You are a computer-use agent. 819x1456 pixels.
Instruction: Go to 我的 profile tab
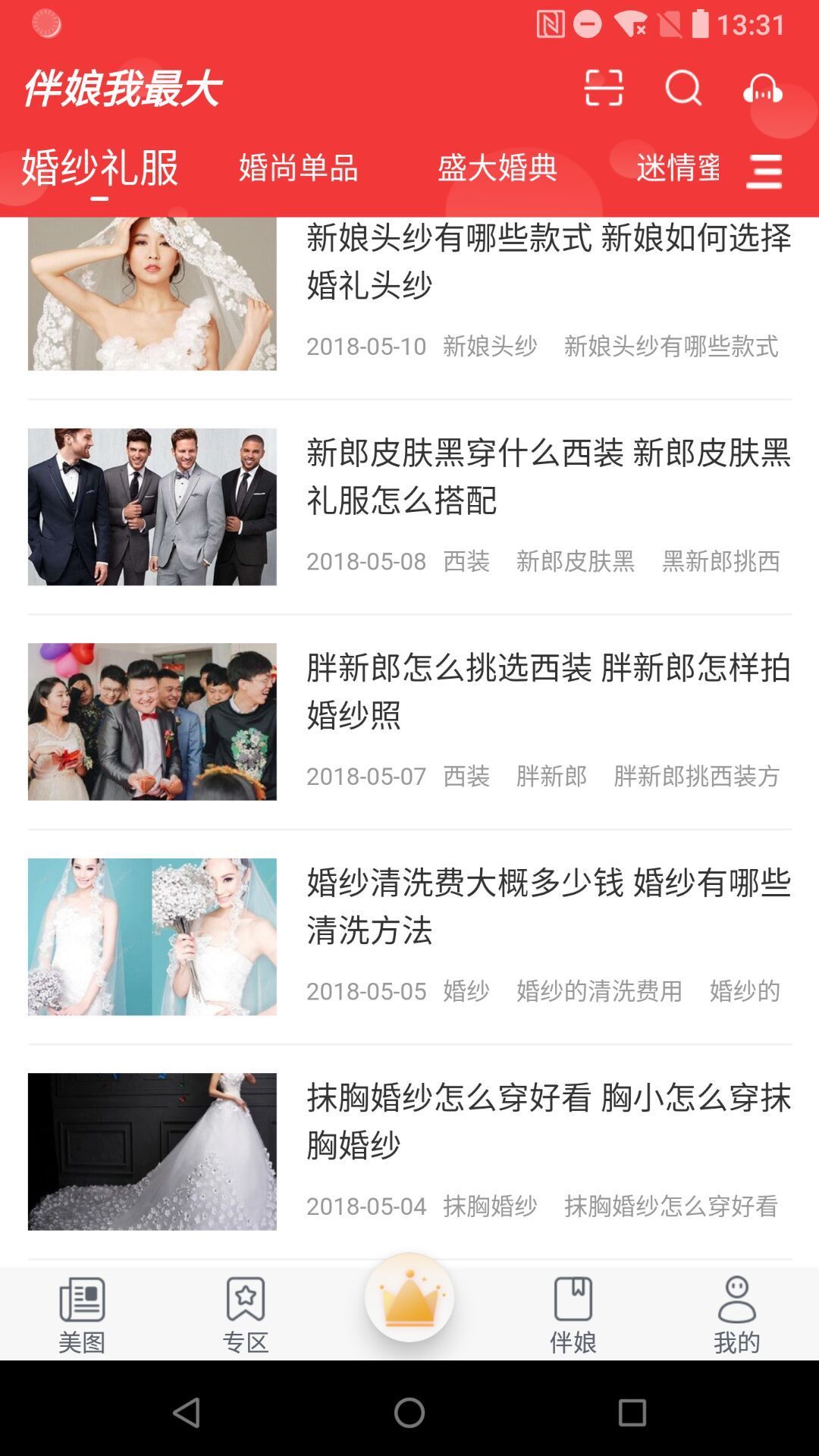737,1314
